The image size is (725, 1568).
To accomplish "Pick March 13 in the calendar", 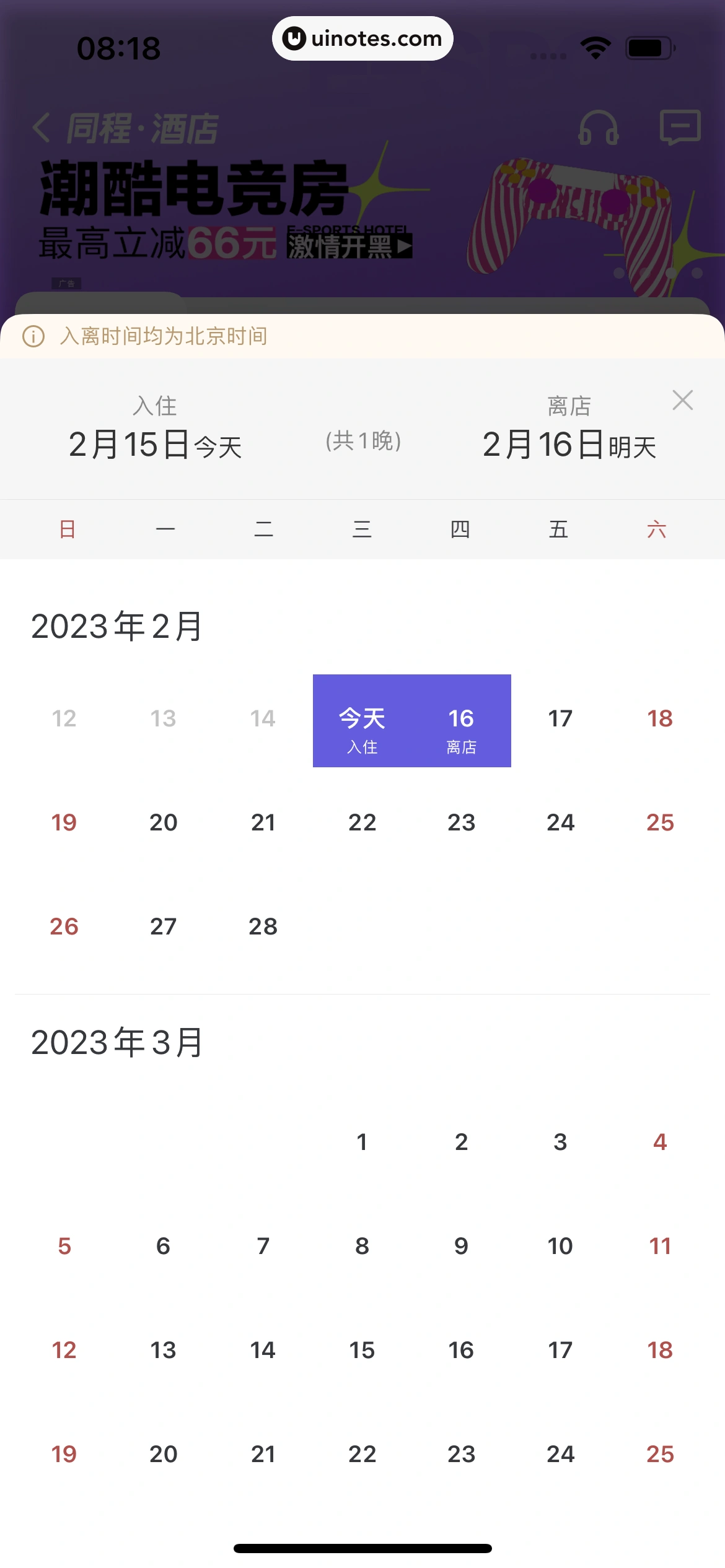I will pyautogui.click(x=164, y=1351).
